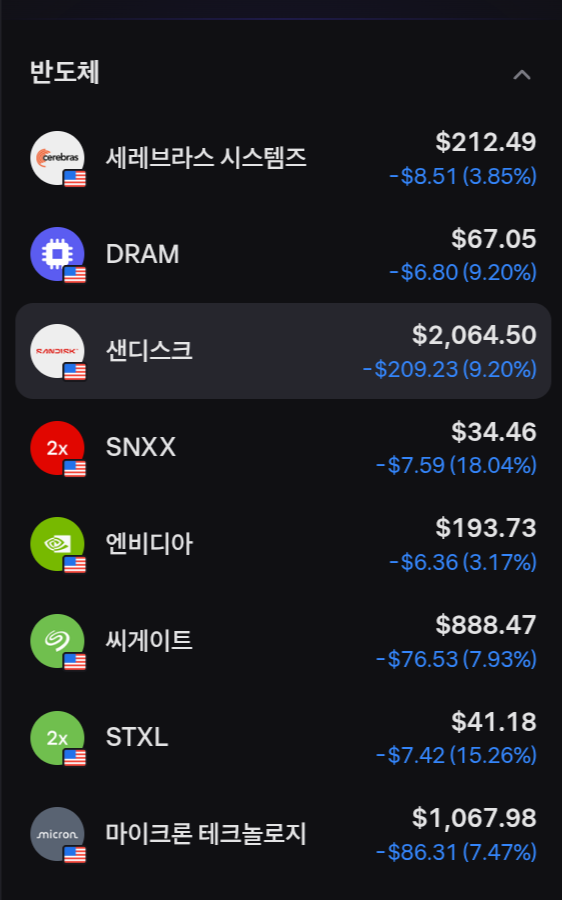Open 세레브라스 시스템즈 stock details

click(283, 158)
